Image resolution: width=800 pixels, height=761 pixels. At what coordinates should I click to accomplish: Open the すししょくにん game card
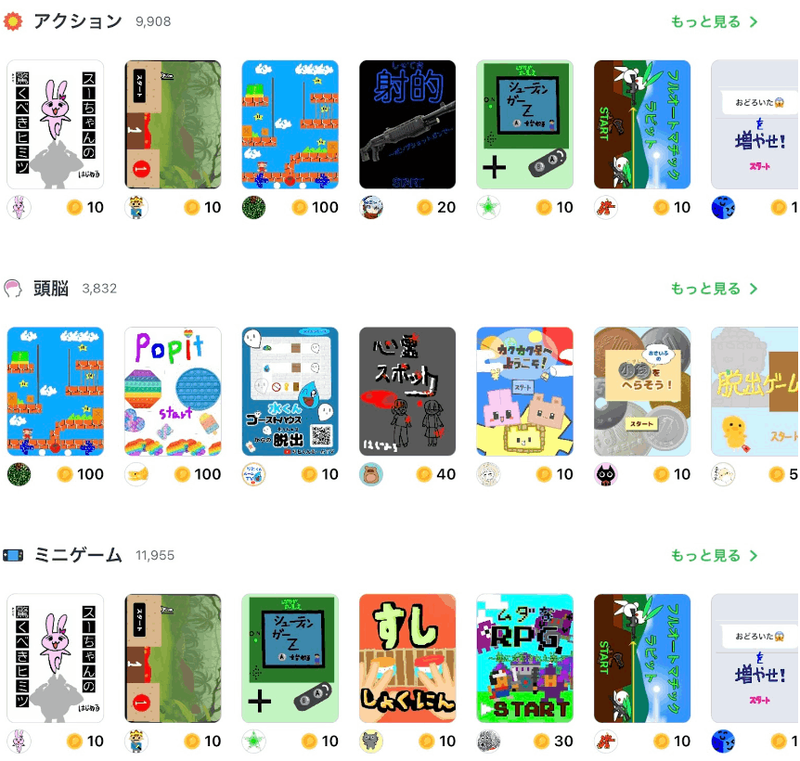pyautogui.click(x=407, y=658)
